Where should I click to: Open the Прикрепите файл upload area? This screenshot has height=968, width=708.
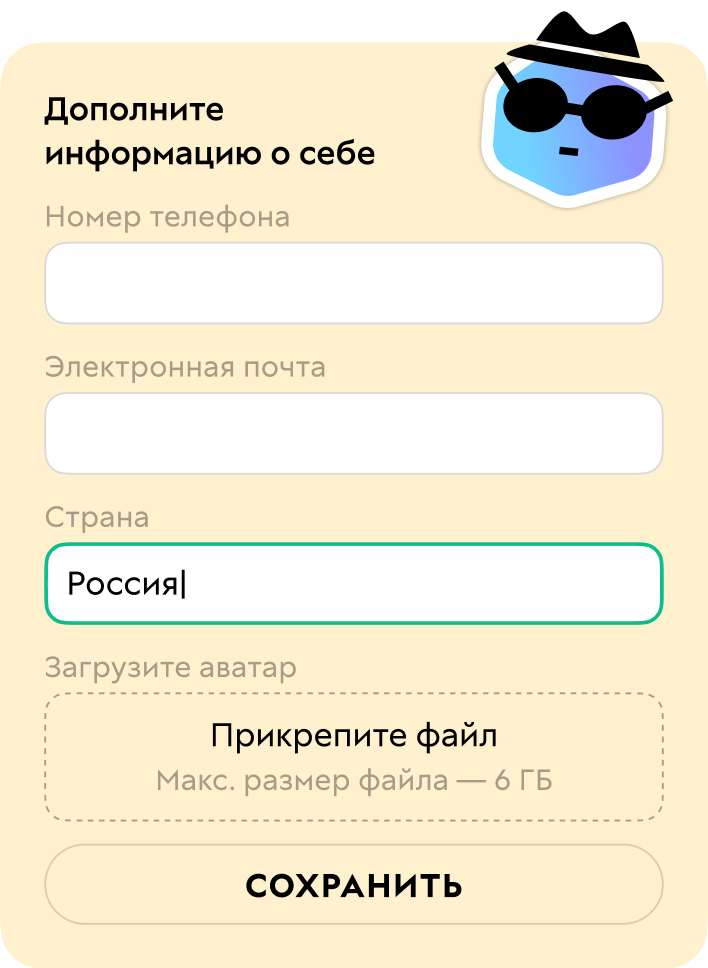(353, 757)
